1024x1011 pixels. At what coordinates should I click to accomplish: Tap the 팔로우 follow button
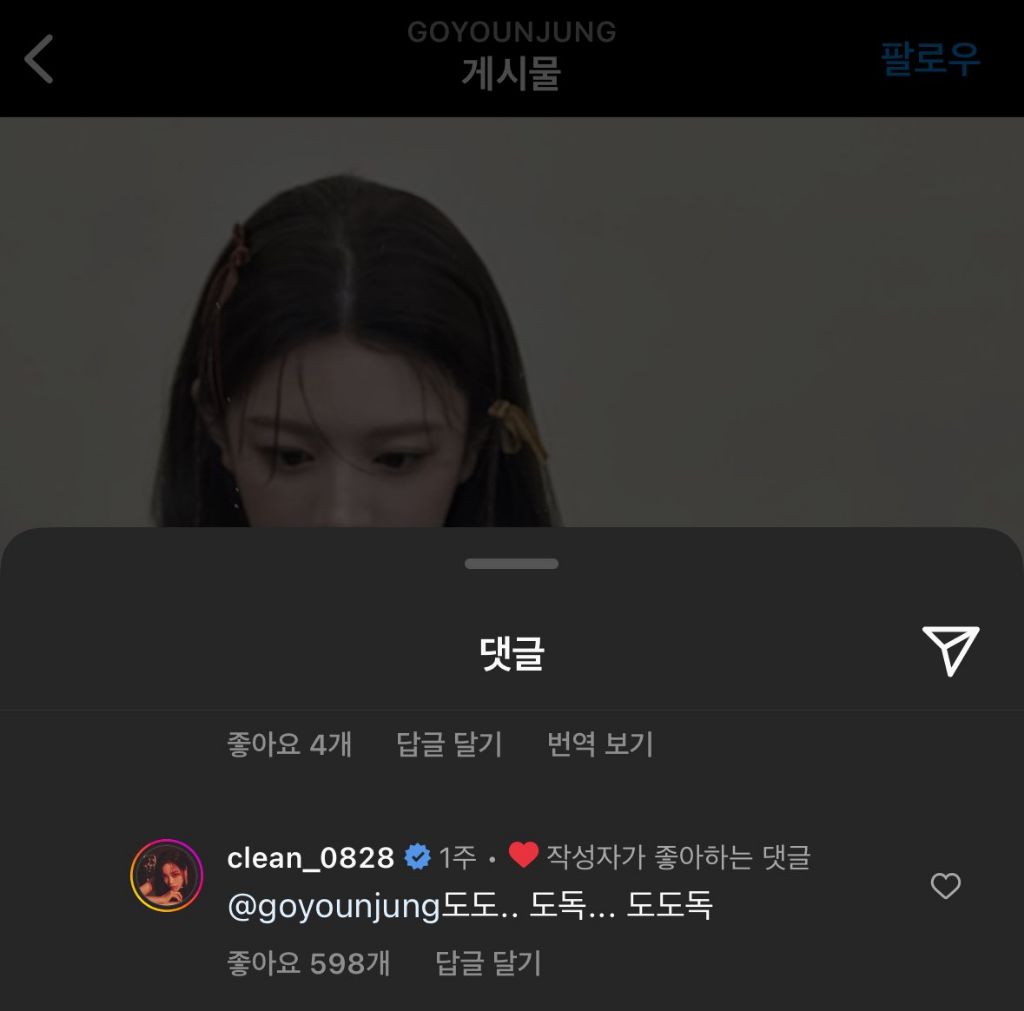[x=930, y=60]
